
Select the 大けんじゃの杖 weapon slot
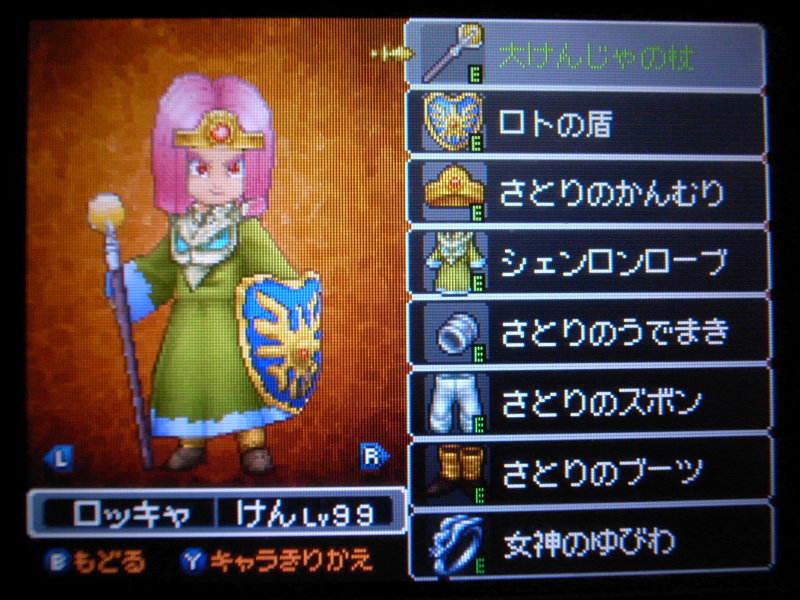(588, 54)
